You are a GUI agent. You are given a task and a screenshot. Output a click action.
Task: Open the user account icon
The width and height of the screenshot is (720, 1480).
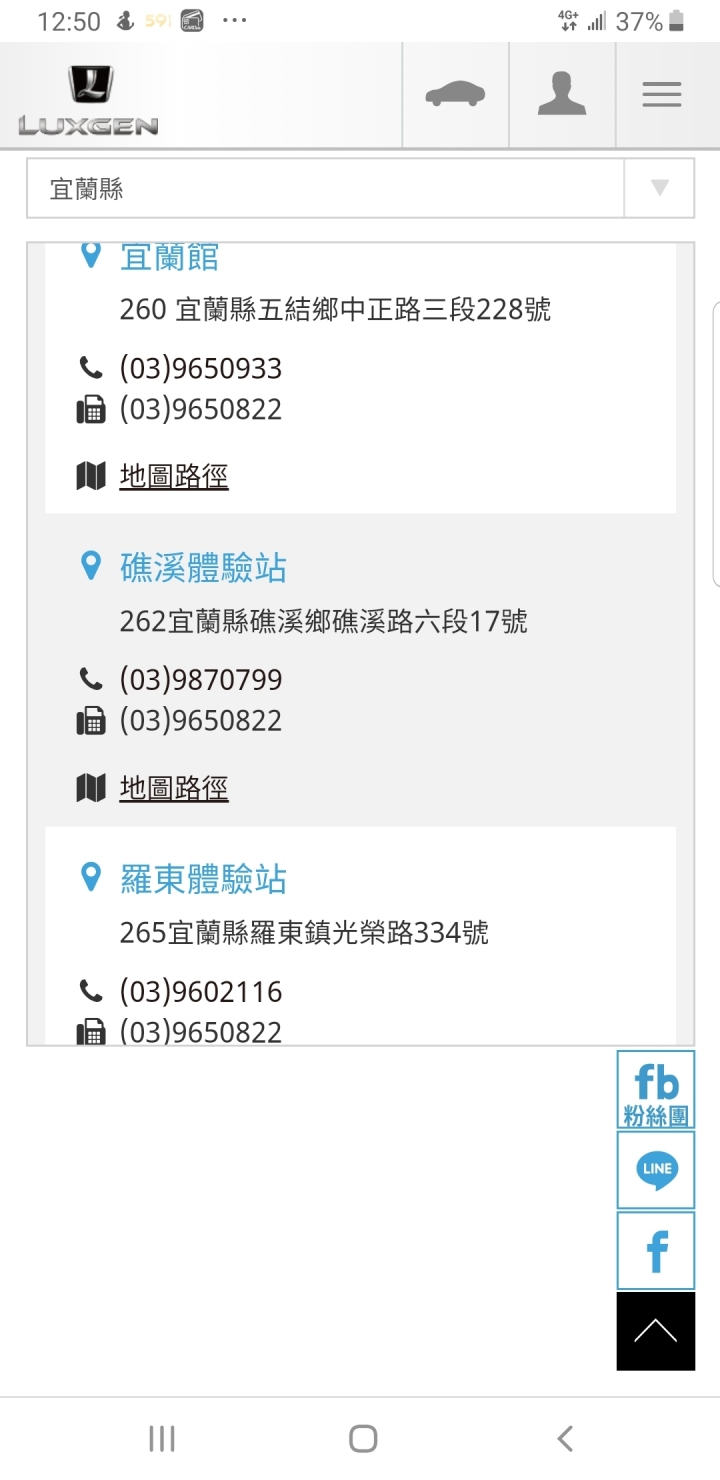[x=562, y=95]
